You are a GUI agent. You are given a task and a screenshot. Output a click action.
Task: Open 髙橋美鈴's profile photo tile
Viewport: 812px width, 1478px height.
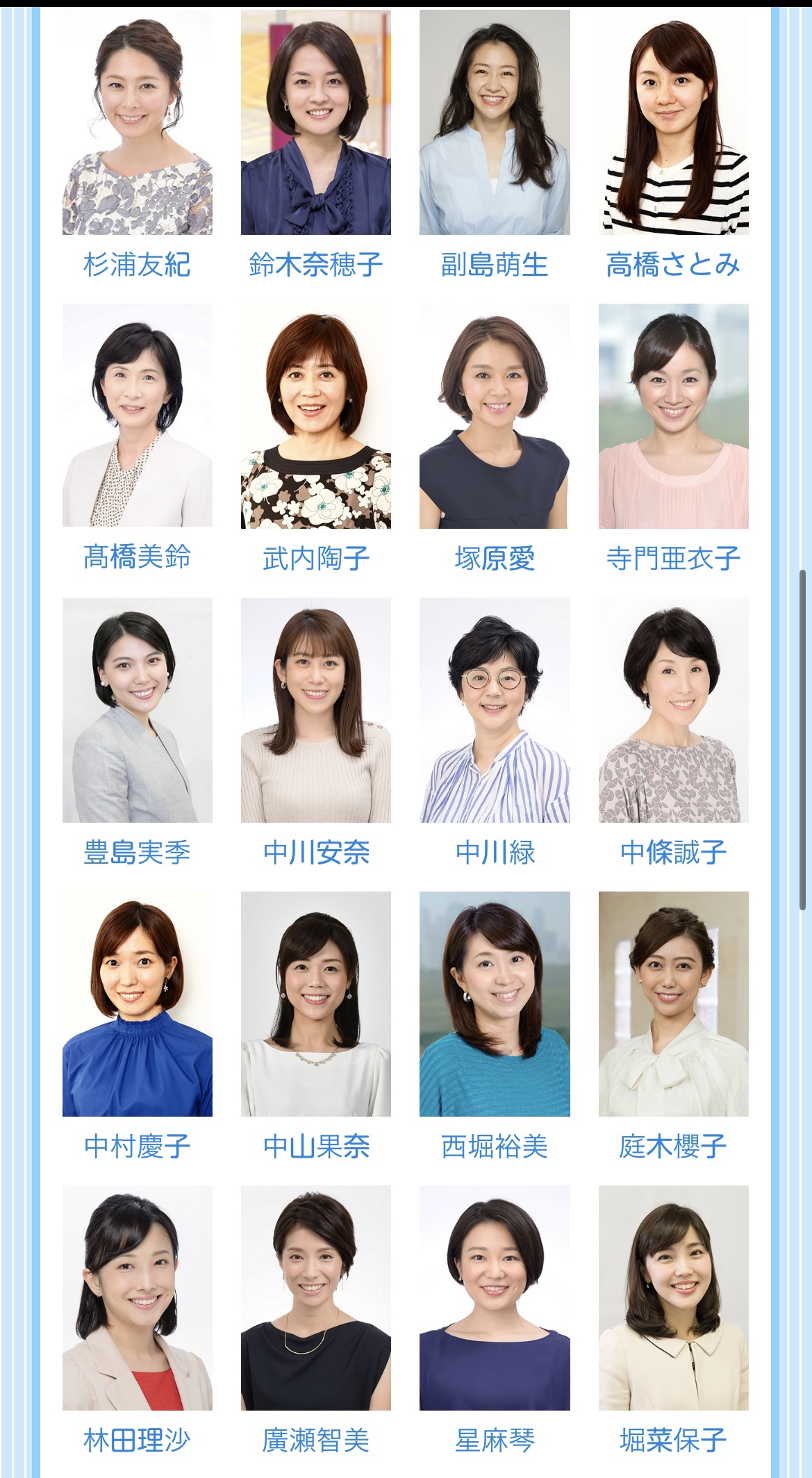pyautogui.click(x=137, y=415)
